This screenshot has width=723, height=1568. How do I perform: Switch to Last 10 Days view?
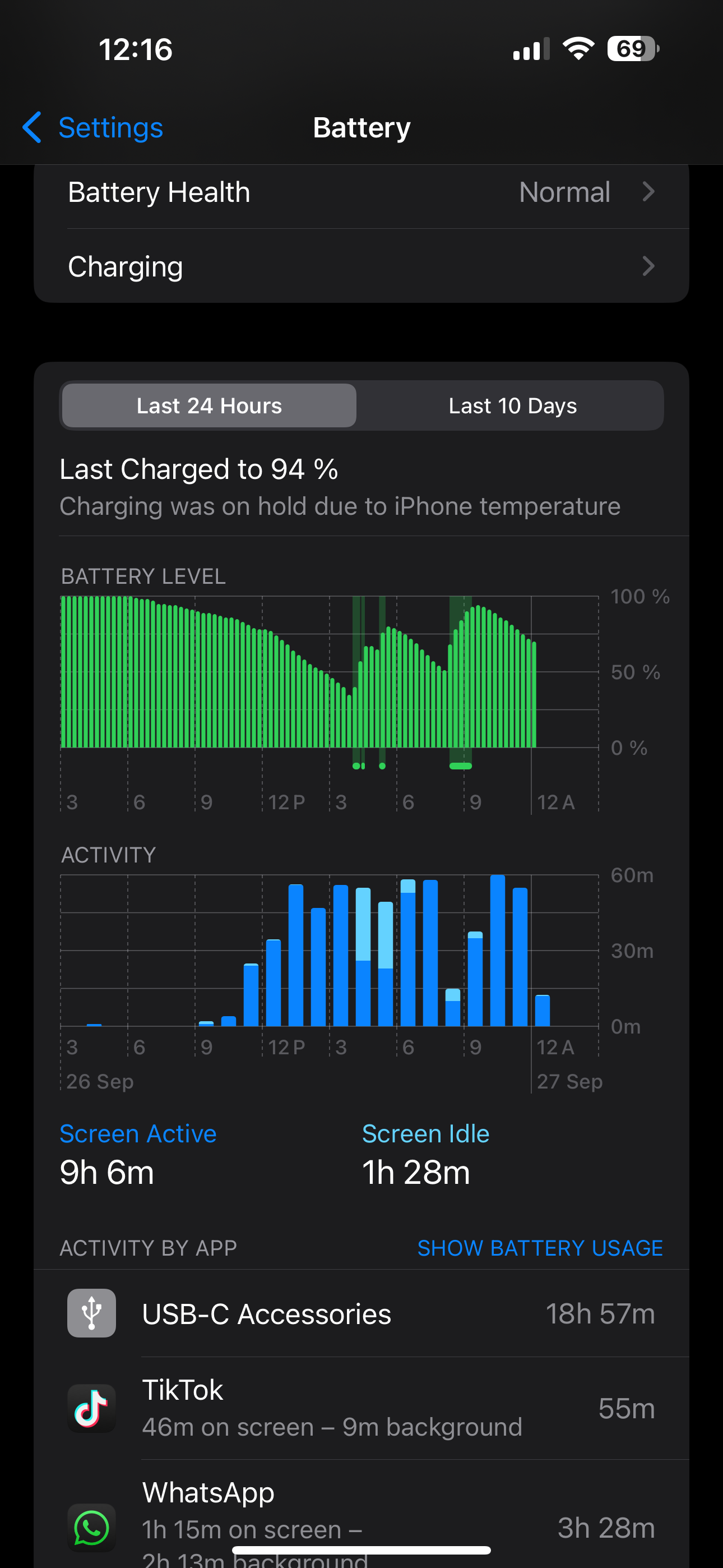coord(512,406)
